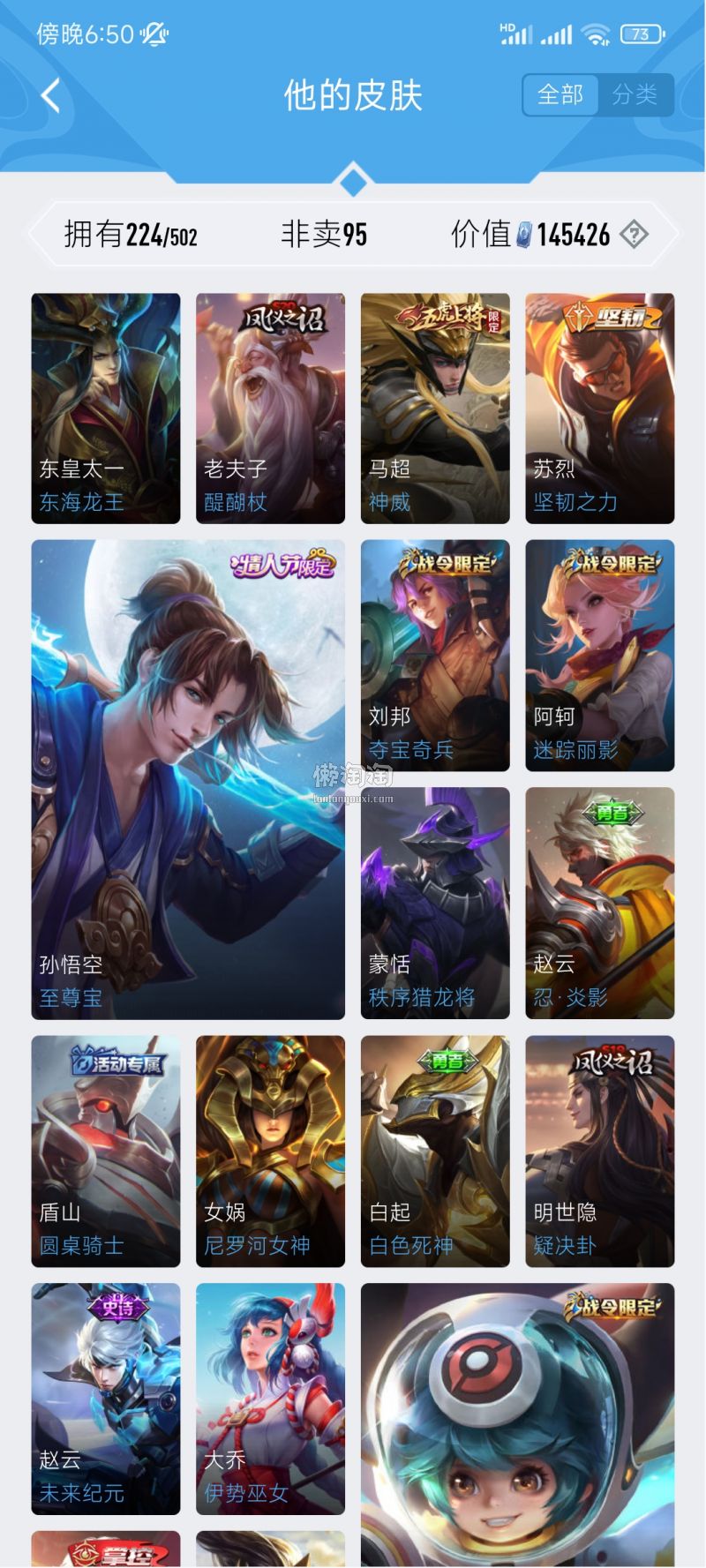The width and height of the screenshot is (706, 1568).
Task: Switch to the 分类 tab
Action: (x=635, y=94)
